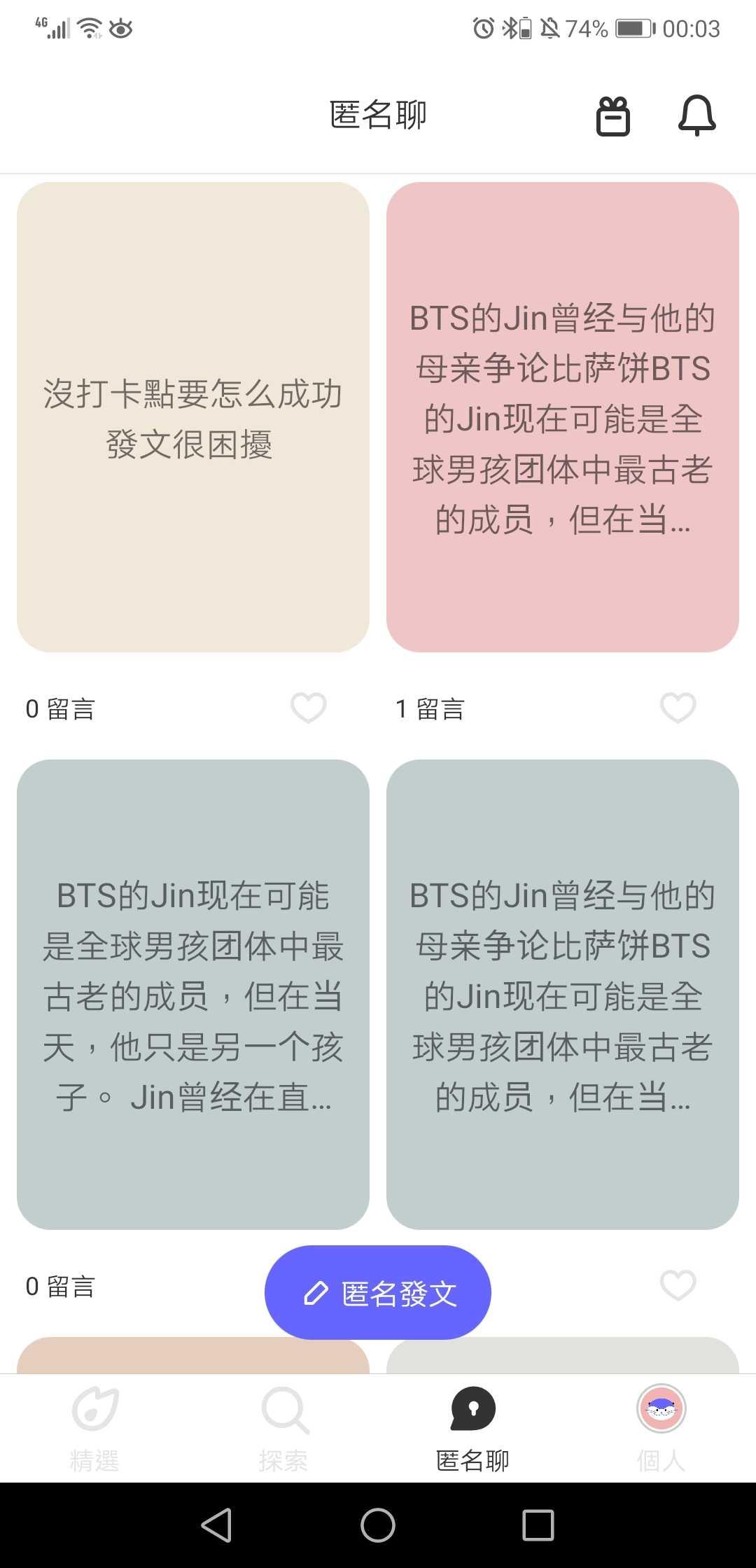Open the gift box icon
This screenshot has width=756, height=1568.
[612, 116]
